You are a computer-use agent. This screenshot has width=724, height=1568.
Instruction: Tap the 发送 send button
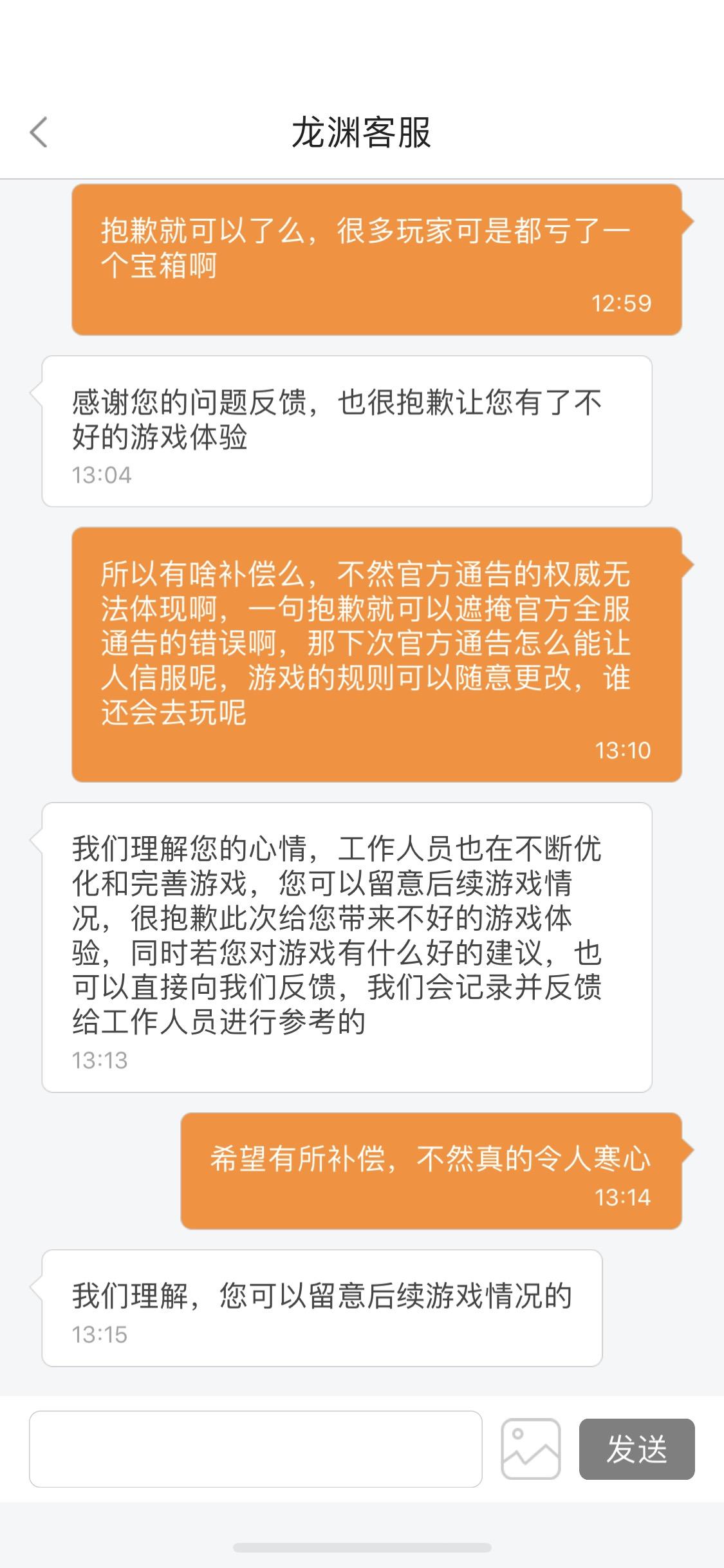(636, 1449)
